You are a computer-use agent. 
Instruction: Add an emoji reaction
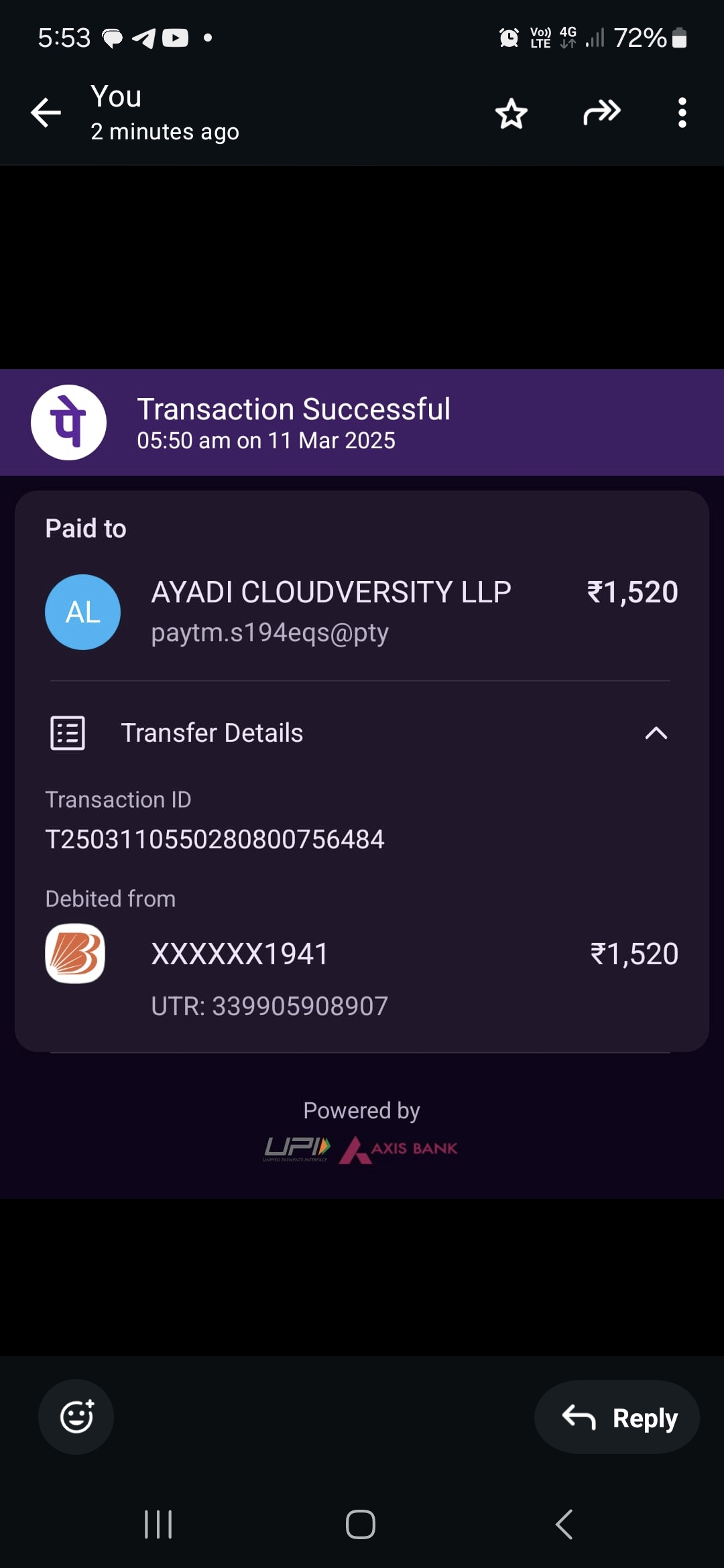(76, 1417)
